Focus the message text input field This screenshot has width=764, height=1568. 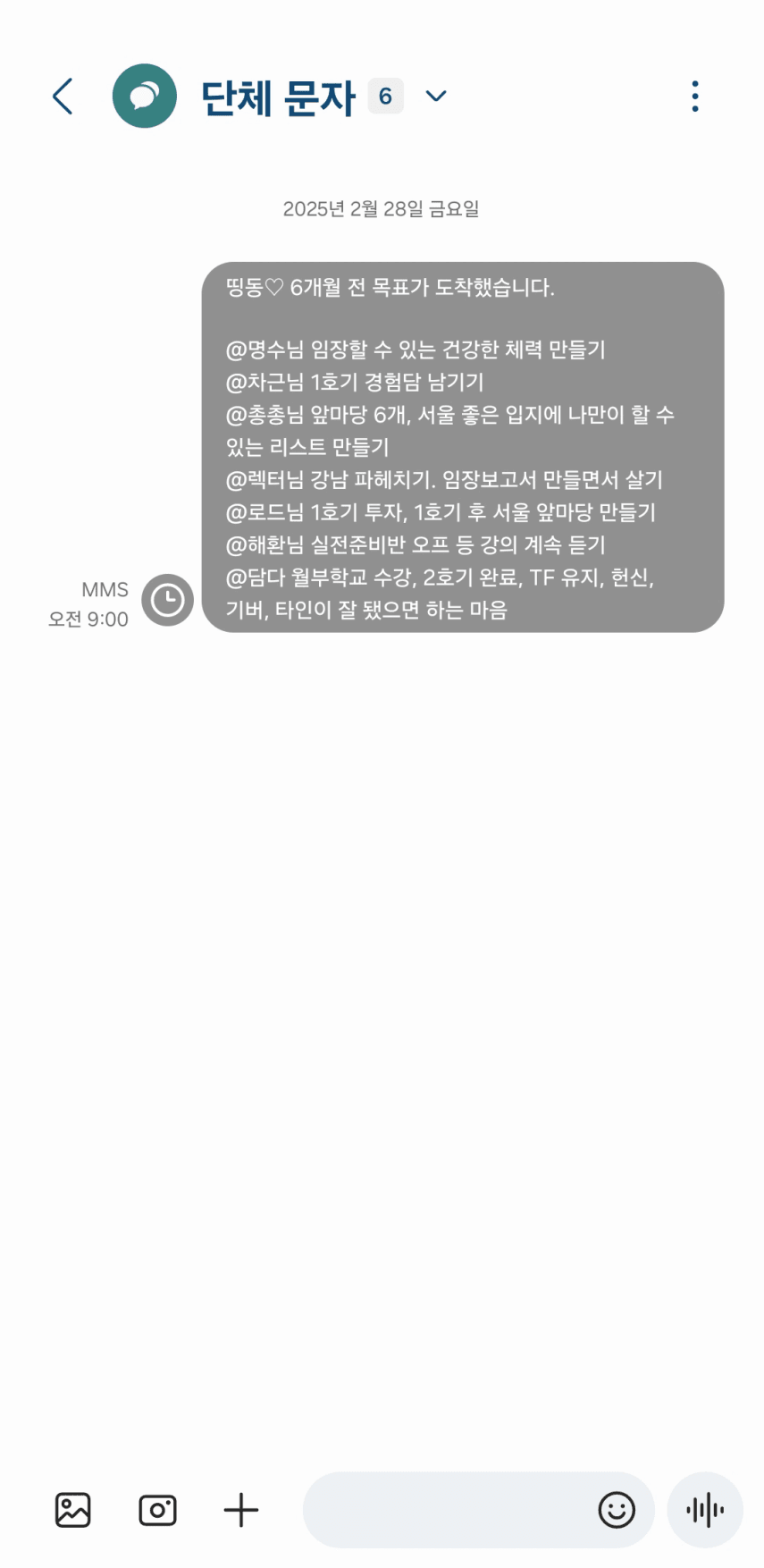[447, 1510]
